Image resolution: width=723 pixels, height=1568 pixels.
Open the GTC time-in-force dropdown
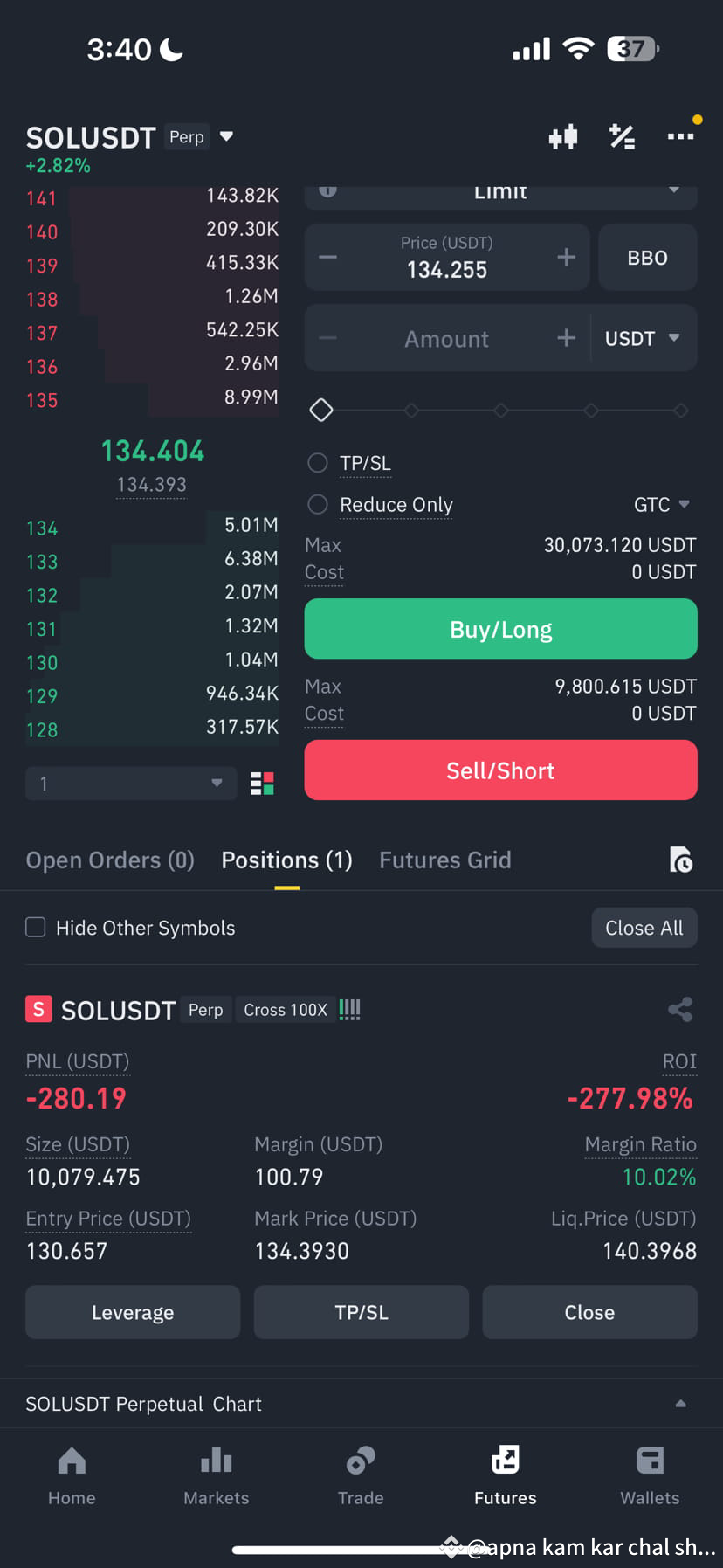tap(662, 504)
